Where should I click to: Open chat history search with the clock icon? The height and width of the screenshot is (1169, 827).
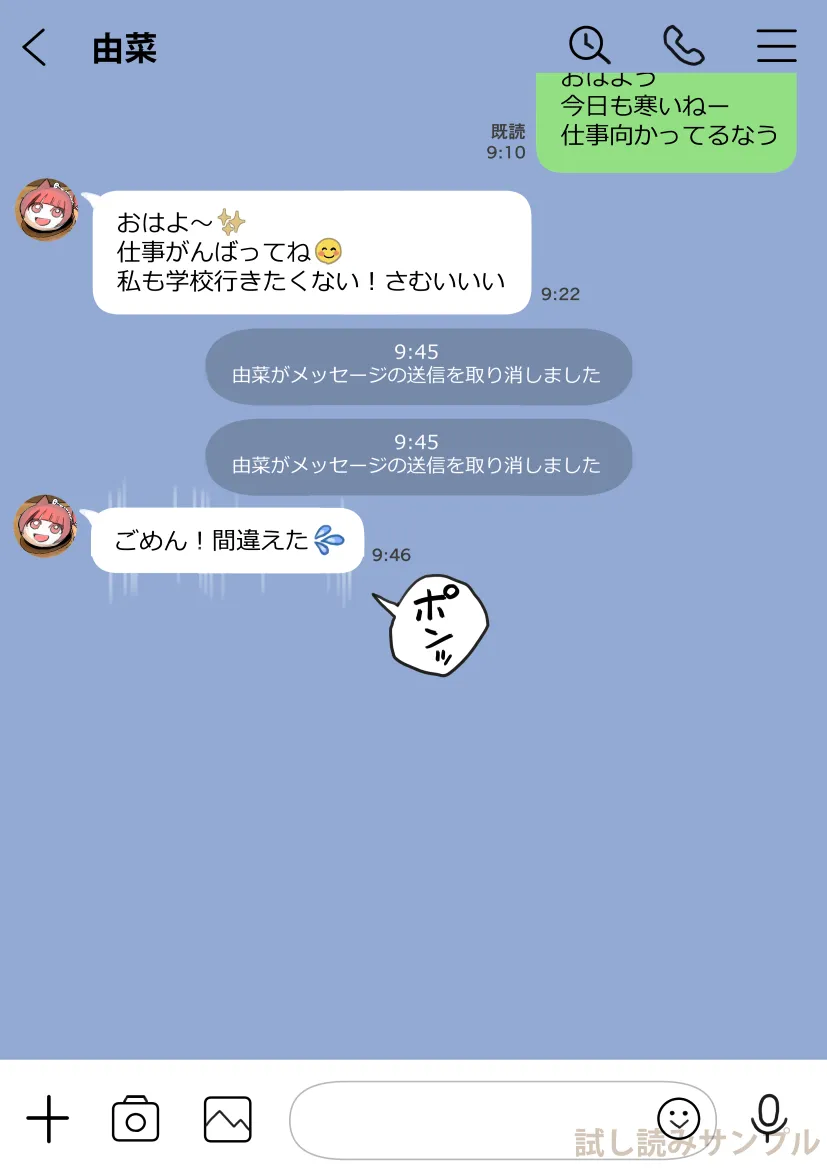click(589, 46)
